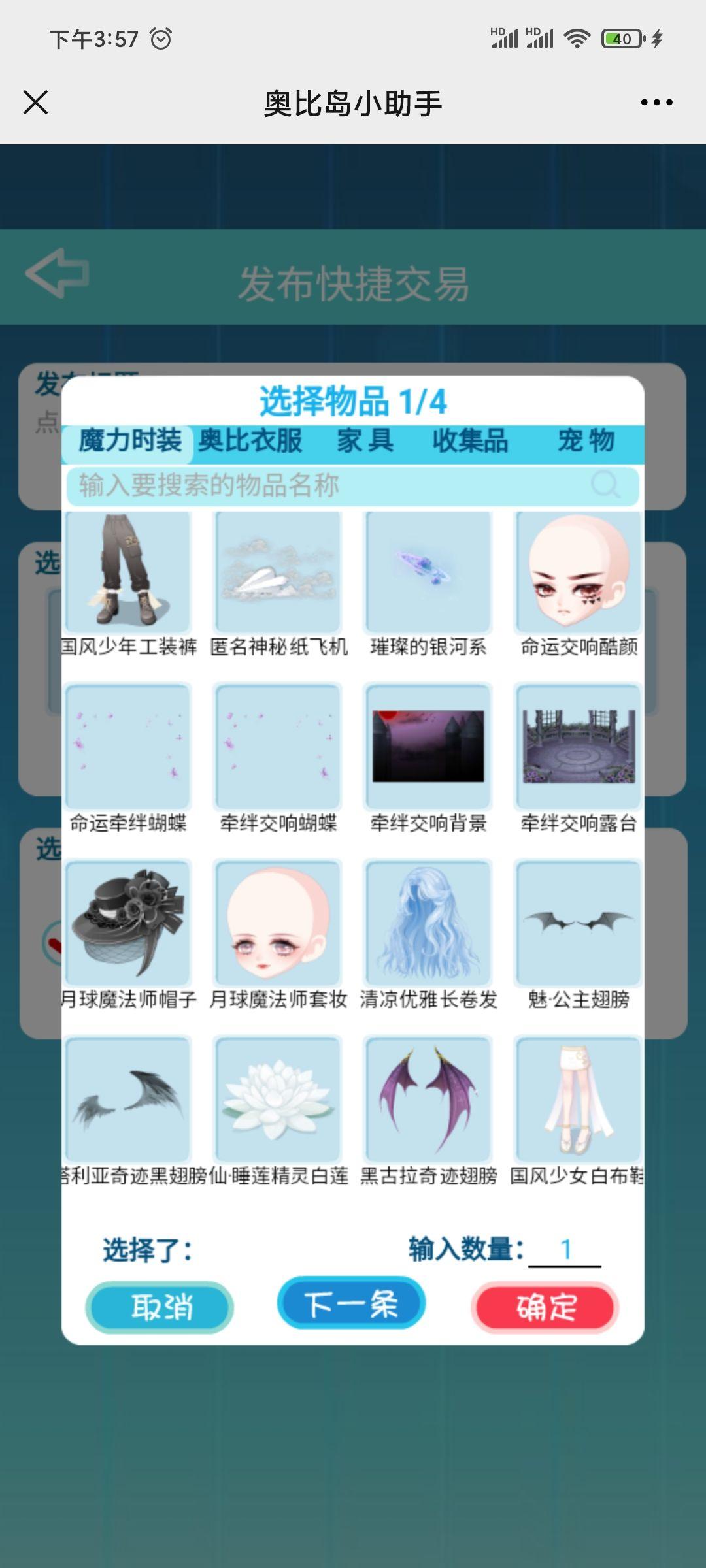Viewport: 706px width, 1568px height.
Task: Select the 命运交响酷颜 face item
Action: [578, 572]
